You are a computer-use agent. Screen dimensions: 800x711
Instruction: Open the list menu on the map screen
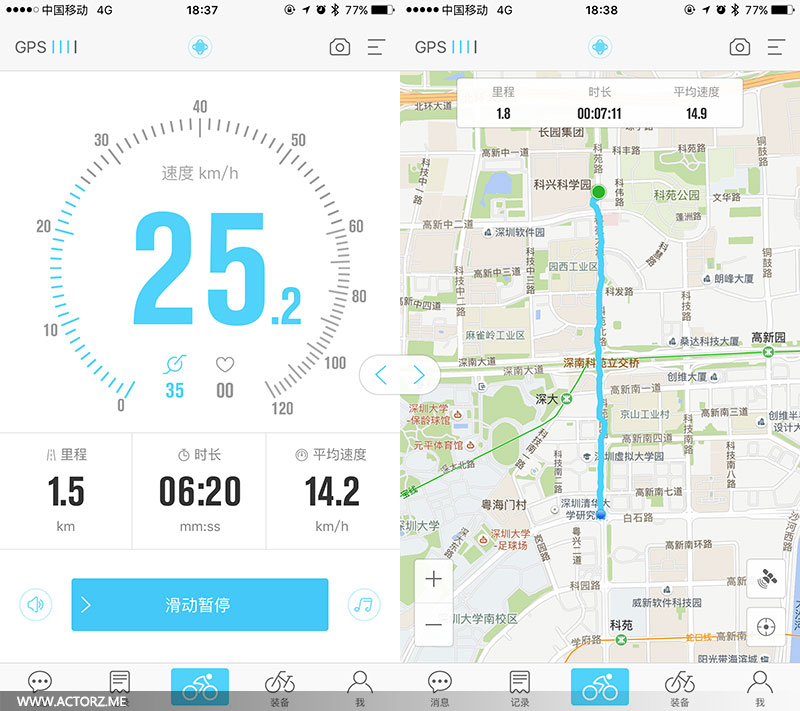point(776,47)
